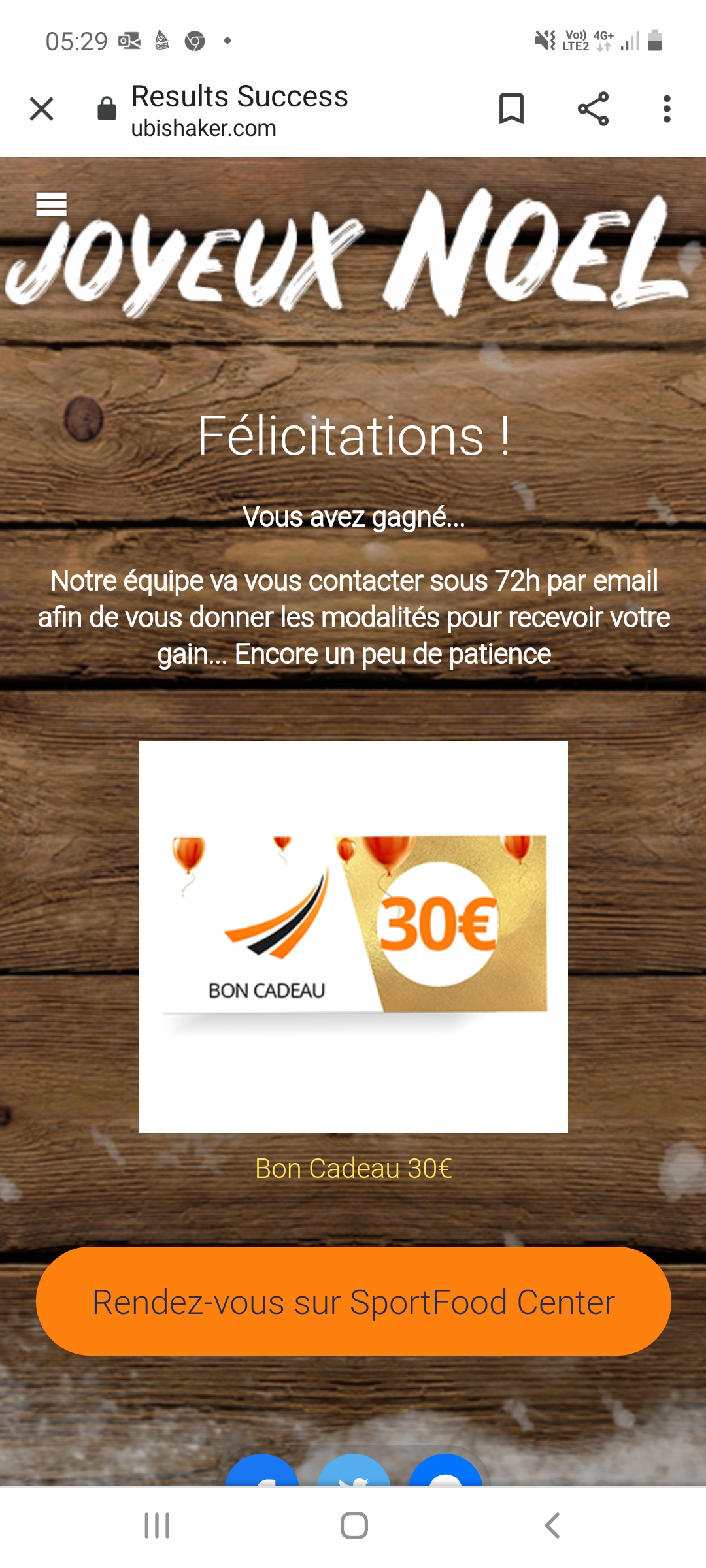Open the hamburger menu on the page
Image resolution: width=706 pixels, height=1568 pixels.
click(51, 204)
